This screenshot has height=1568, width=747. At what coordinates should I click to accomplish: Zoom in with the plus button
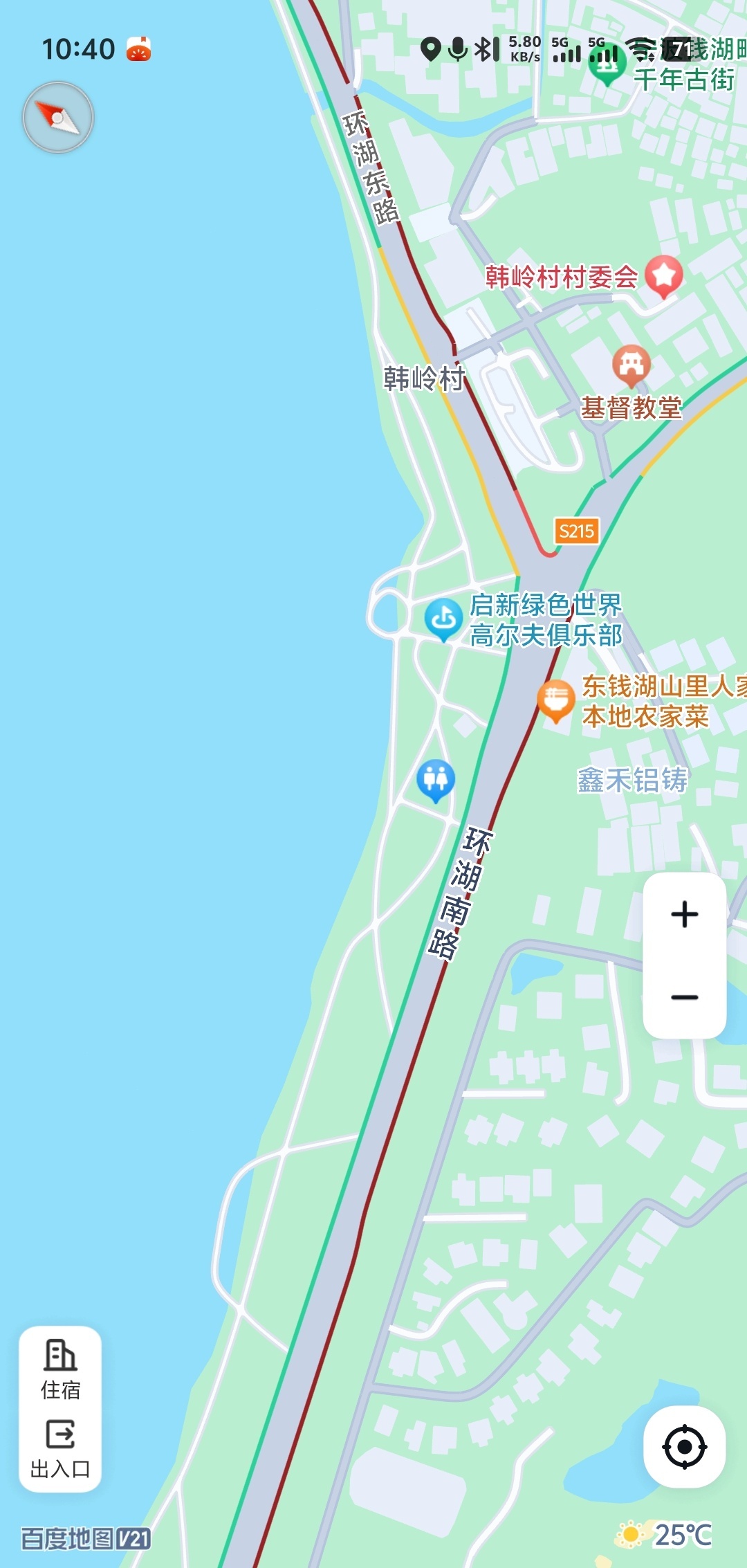pos(684,914)
